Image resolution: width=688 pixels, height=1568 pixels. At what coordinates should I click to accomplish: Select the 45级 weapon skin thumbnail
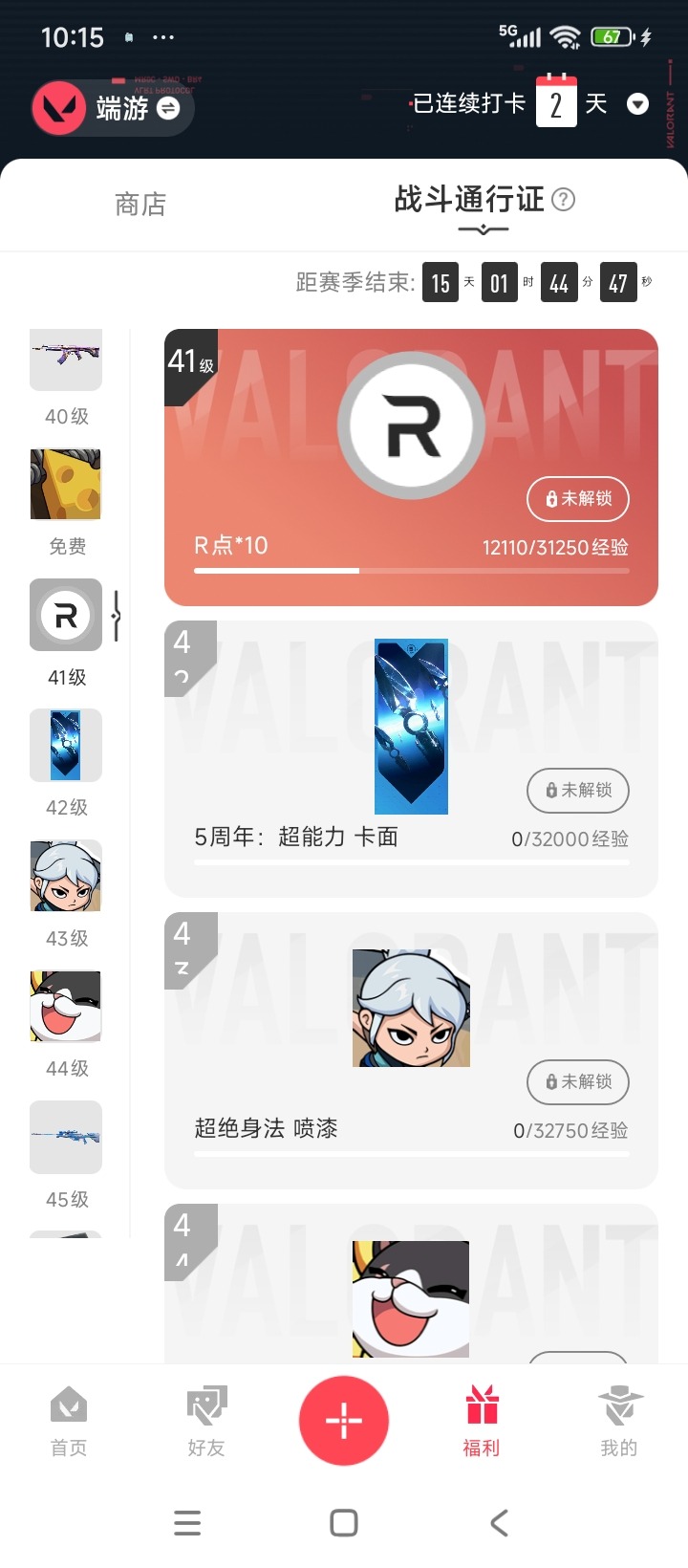66,1137
